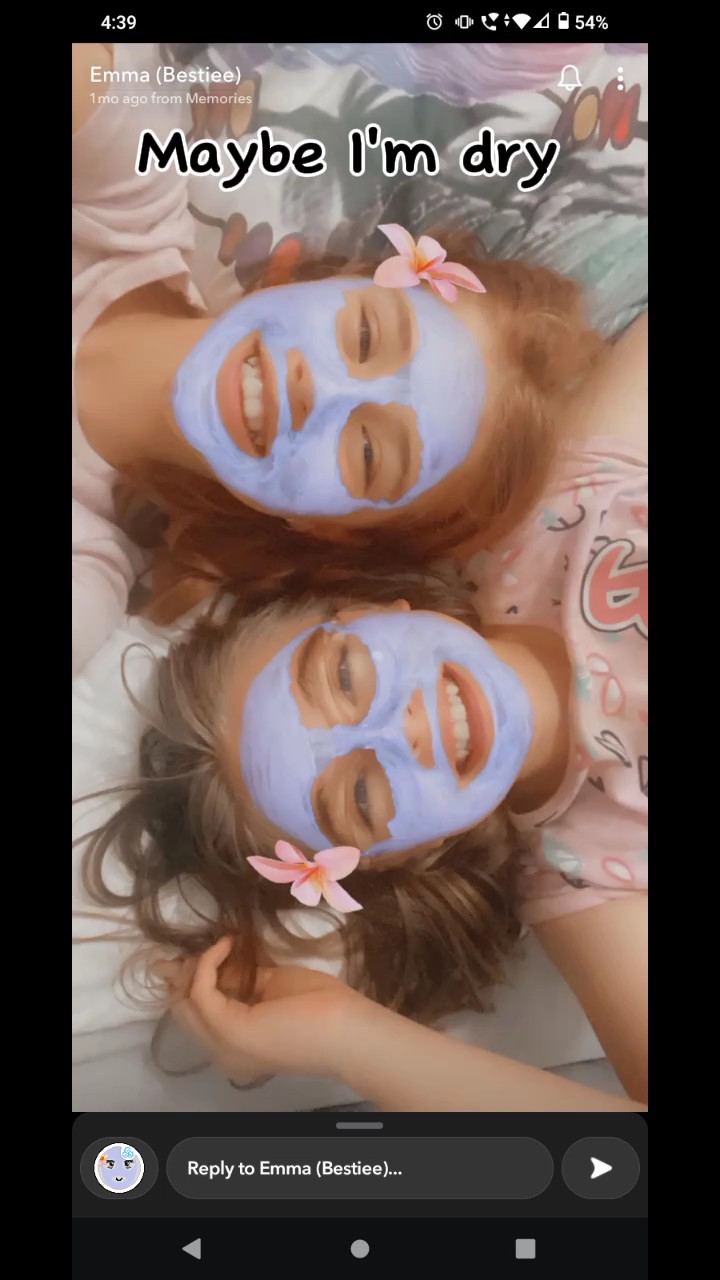The width and height of the screenshot is (720, 1280).
Task: Tap the system home button
Action: [360, 1248]
